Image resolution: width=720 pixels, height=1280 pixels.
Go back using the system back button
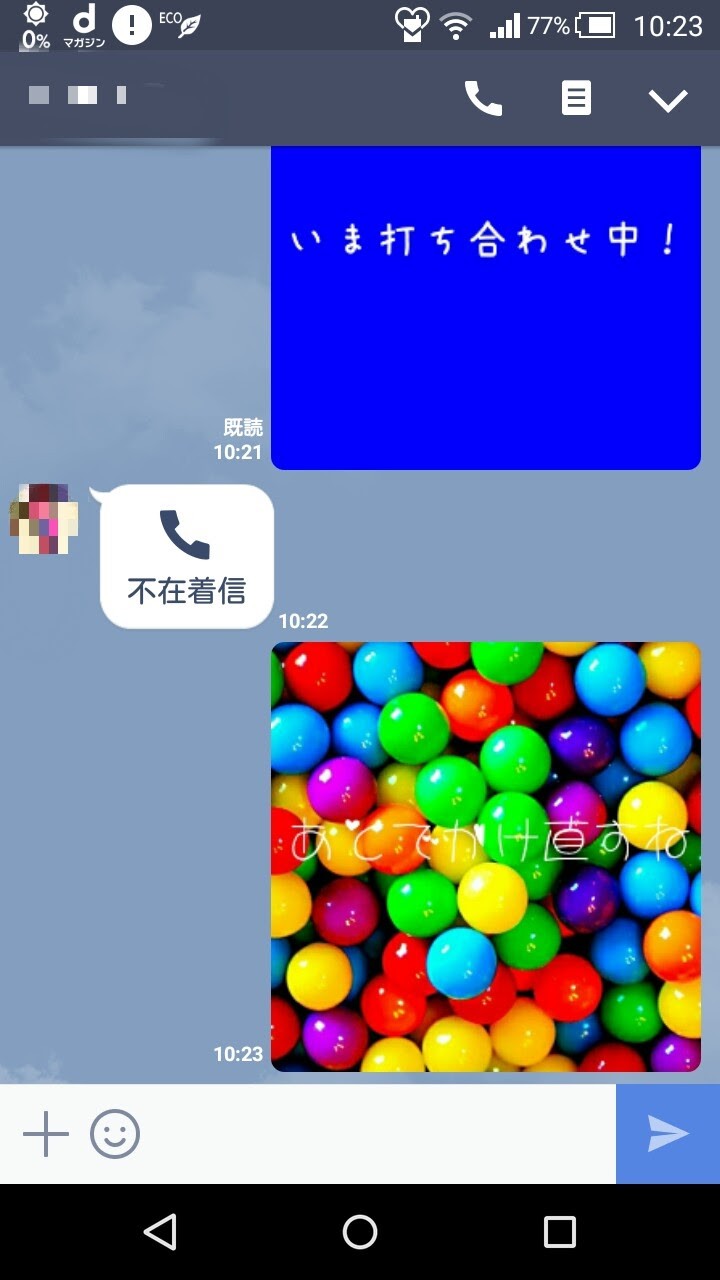coord(160,1232)
